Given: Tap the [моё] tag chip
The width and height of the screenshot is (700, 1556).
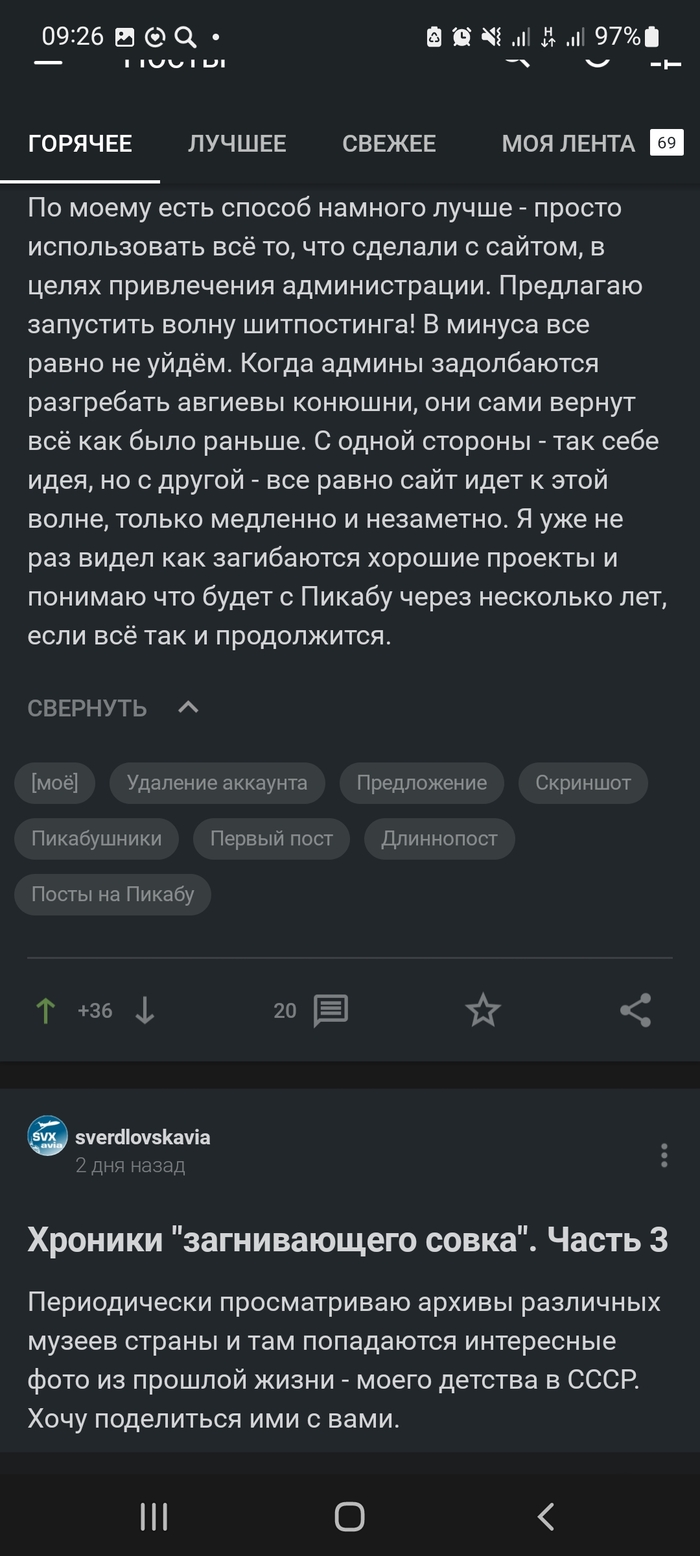Looking at the screenshot, I should coord(55,783).
